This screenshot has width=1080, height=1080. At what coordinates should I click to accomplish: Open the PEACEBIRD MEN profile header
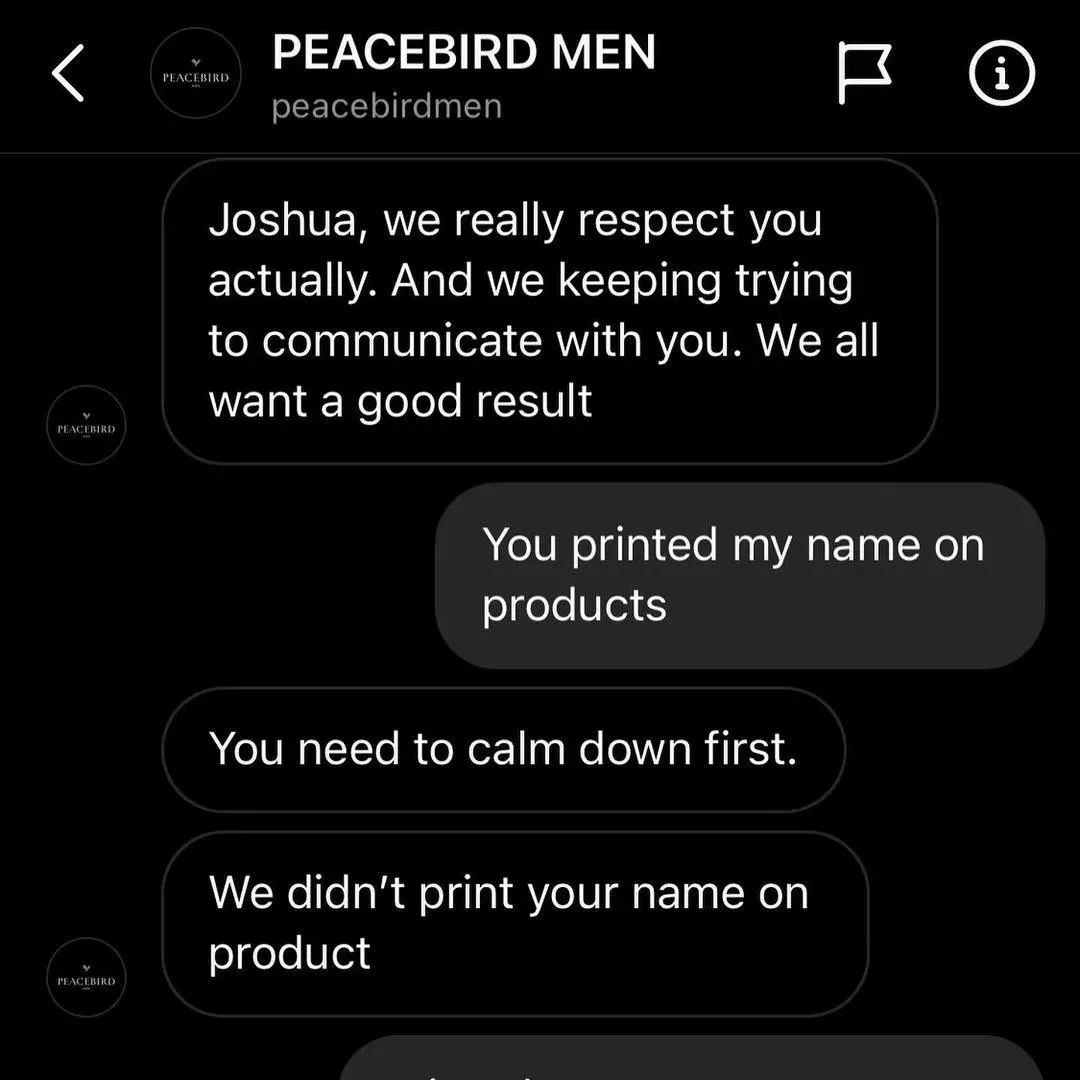coord(462,74)
